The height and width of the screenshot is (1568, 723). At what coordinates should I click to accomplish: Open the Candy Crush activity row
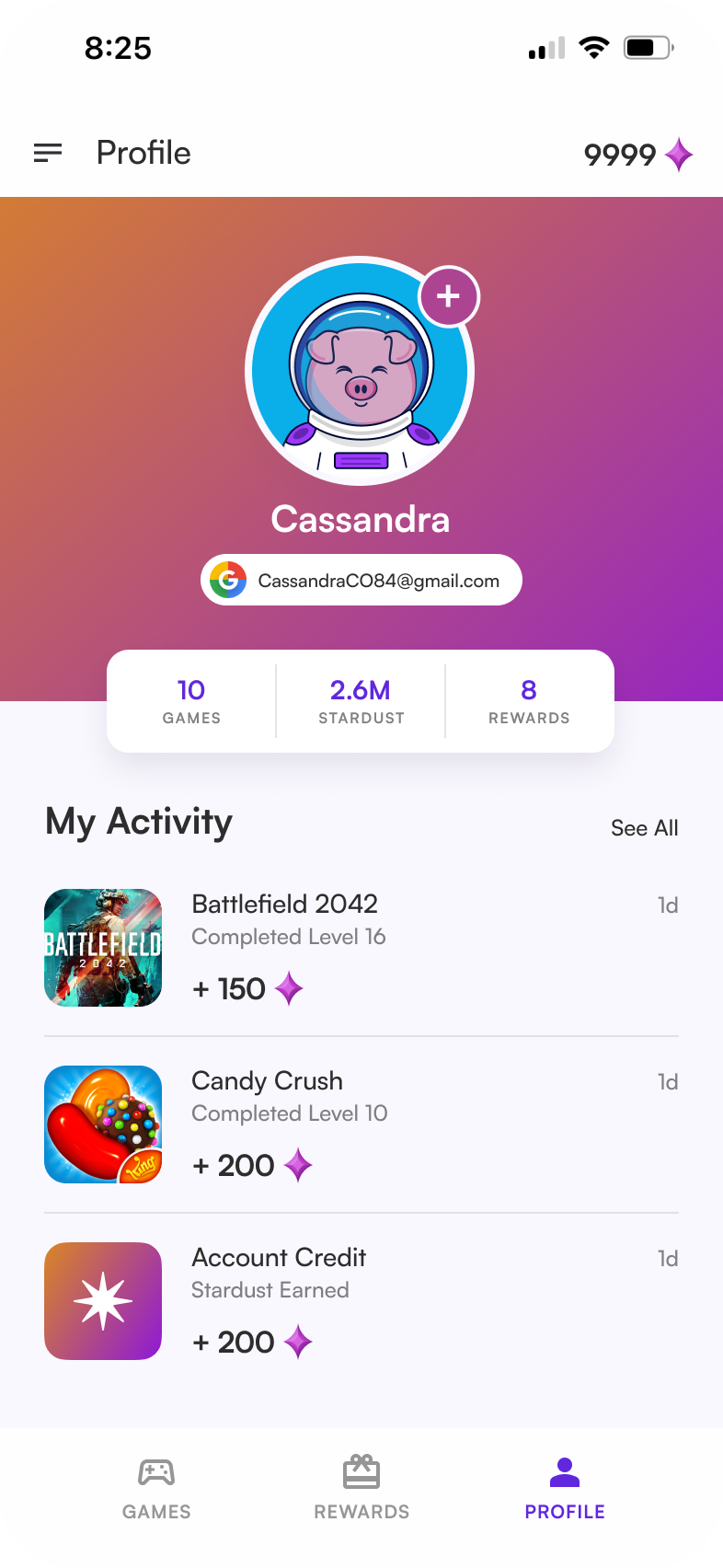coord(361,1124)
